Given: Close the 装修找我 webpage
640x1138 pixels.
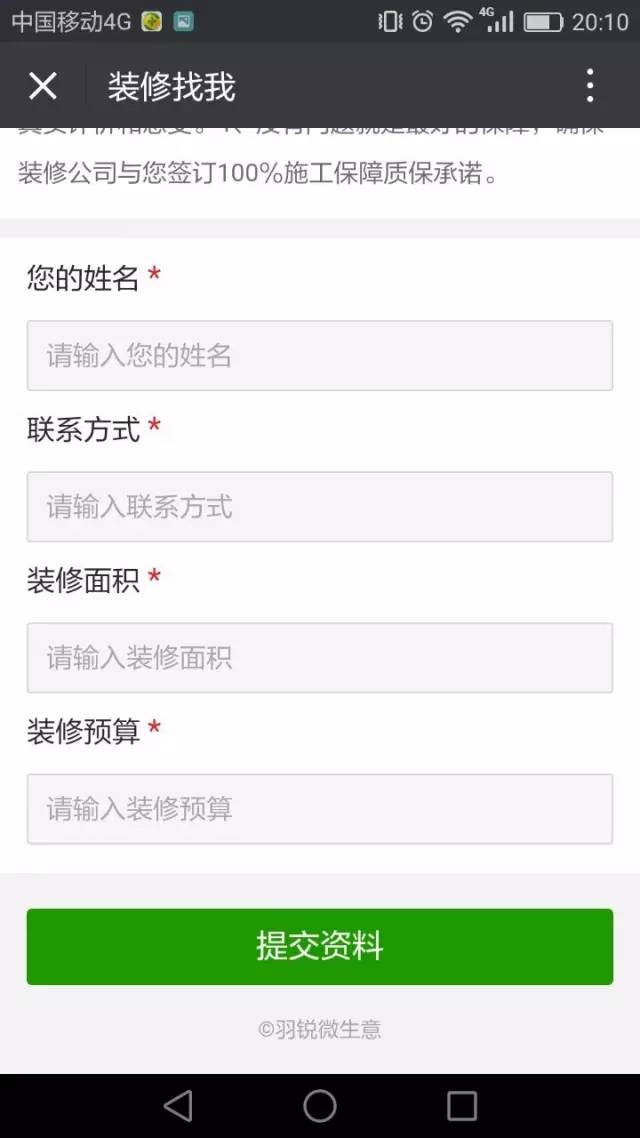Looking at the screenshot, I should coord(43,86).
